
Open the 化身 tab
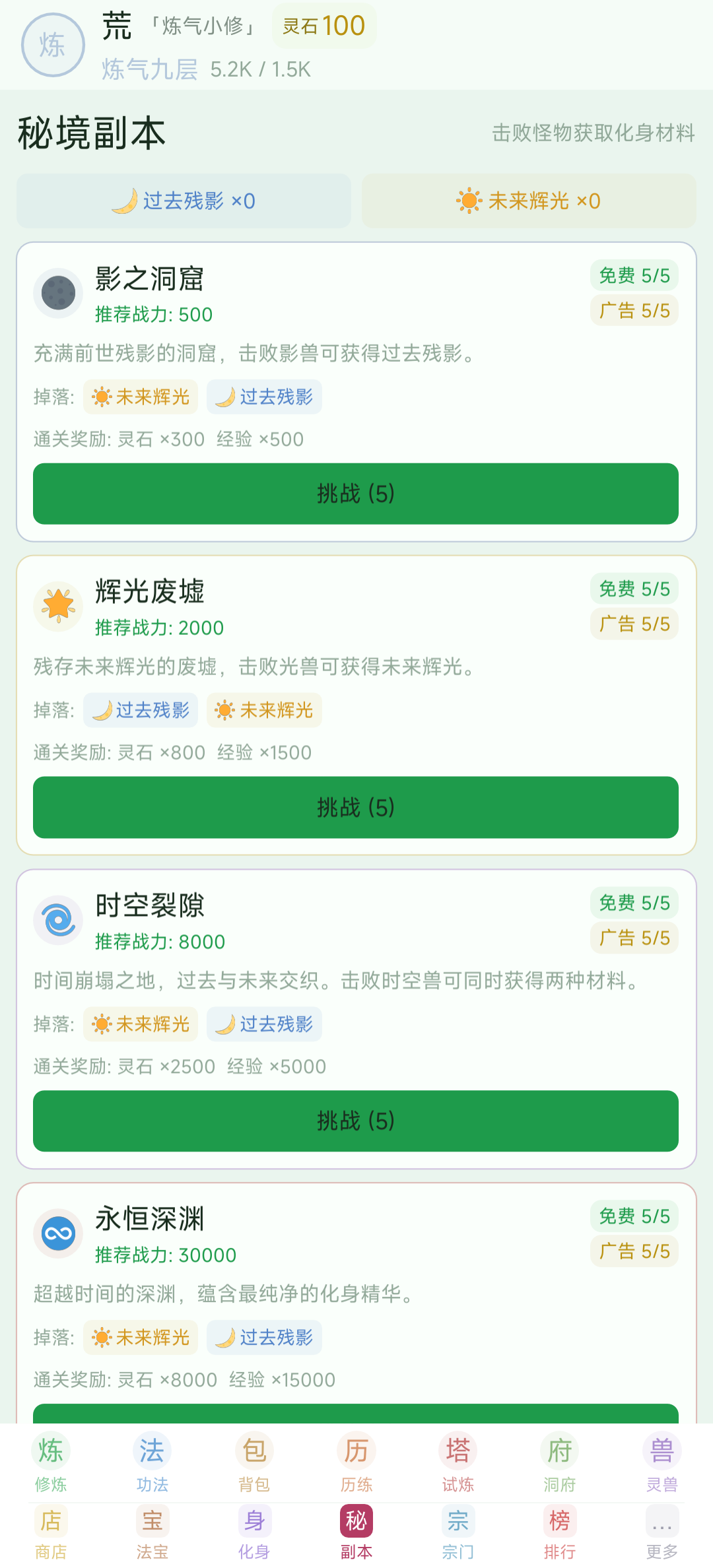(x=254, y=1532)
